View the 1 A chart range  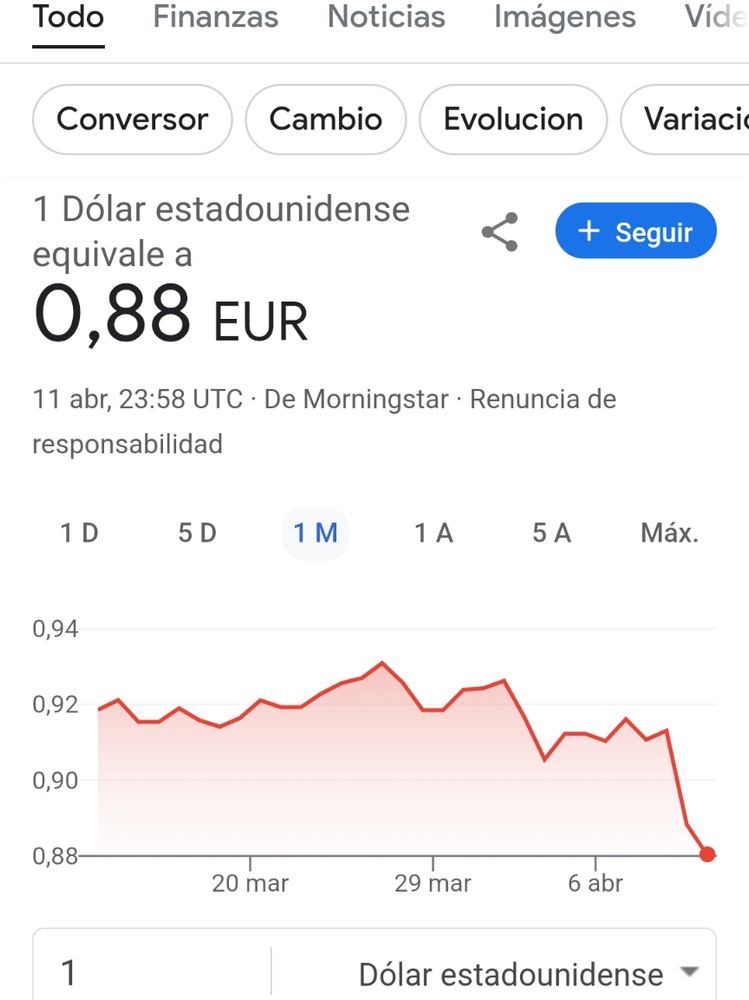point(434,533)
